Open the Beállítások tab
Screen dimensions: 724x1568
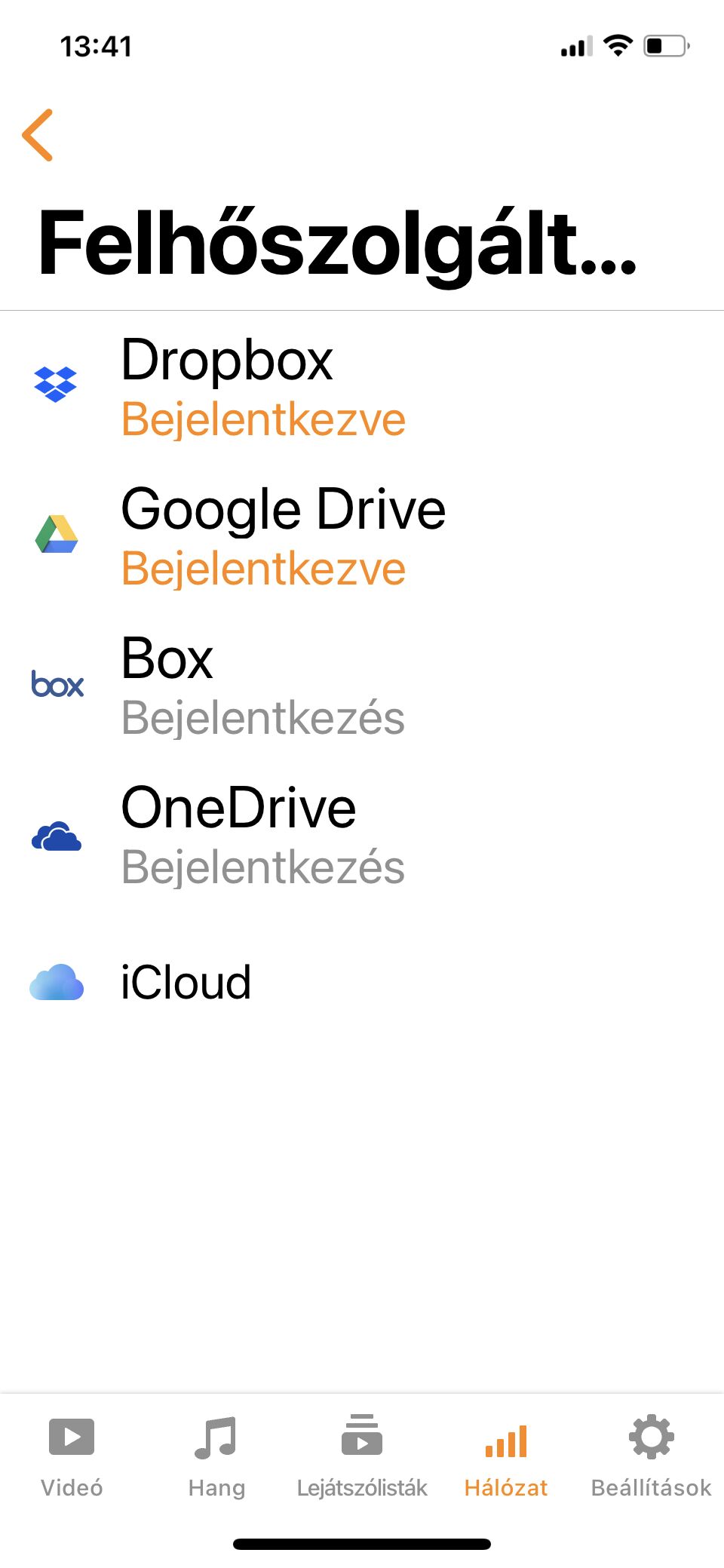point(651,1456)
